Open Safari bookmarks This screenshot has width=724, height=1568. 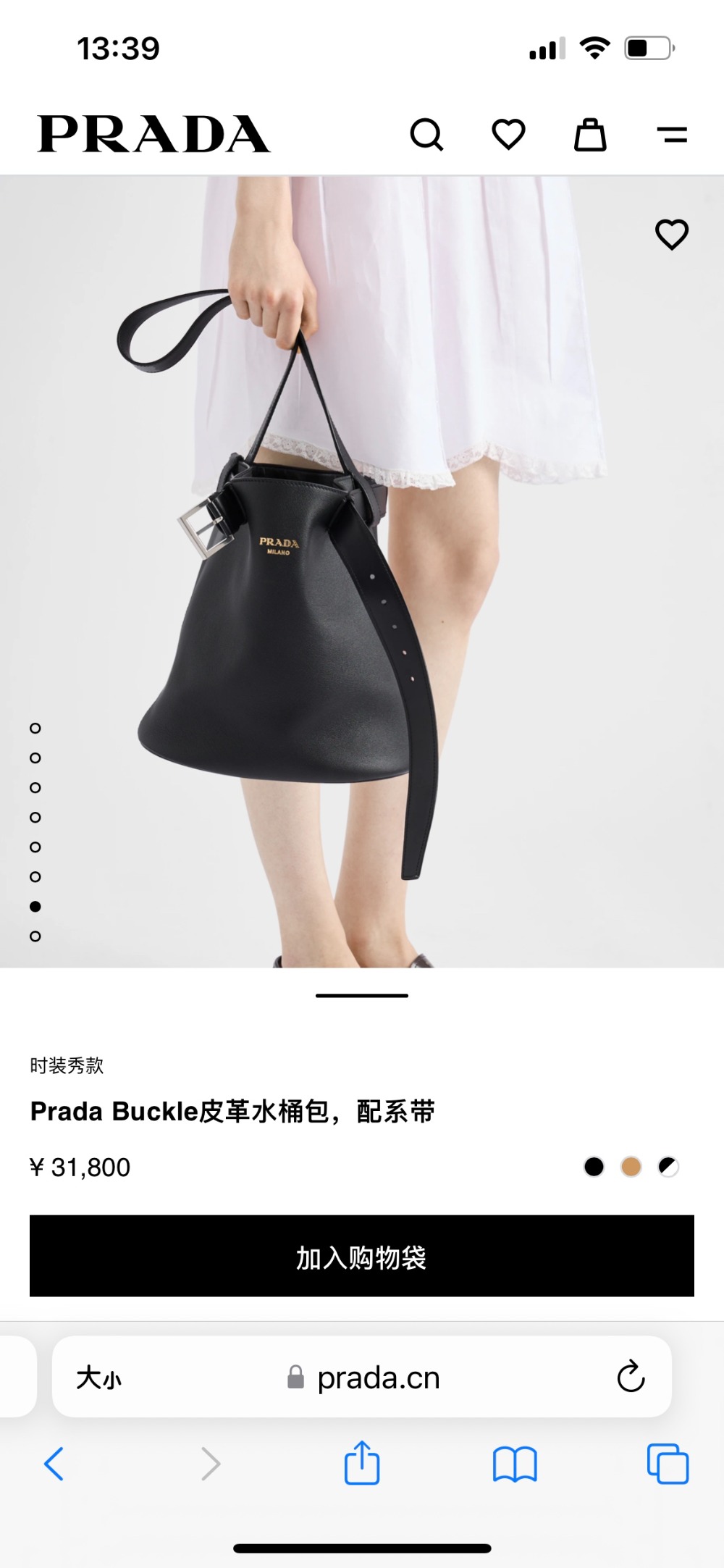515,1464
